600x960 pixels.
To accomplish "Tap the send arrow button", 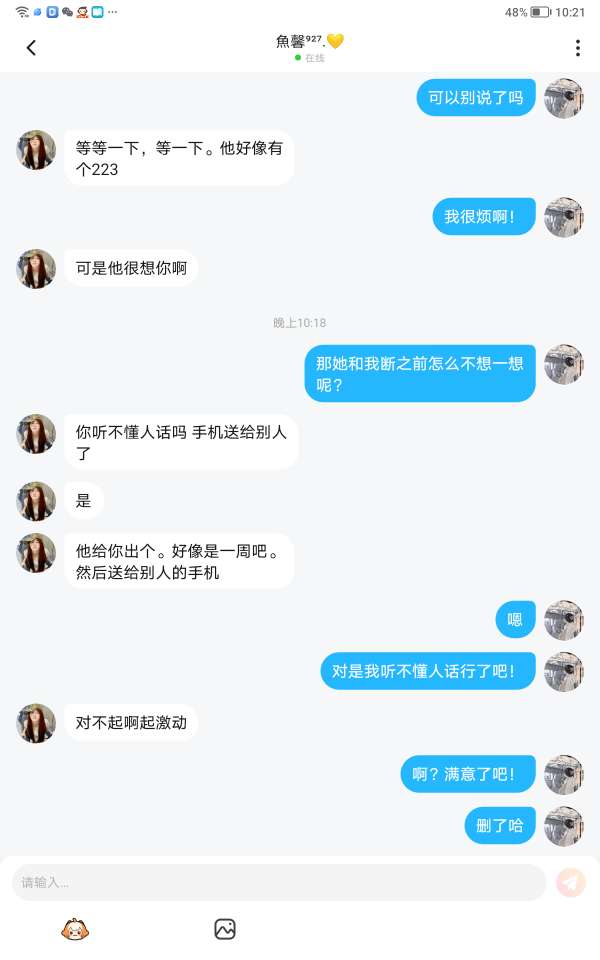I will [x=571, y=882].
